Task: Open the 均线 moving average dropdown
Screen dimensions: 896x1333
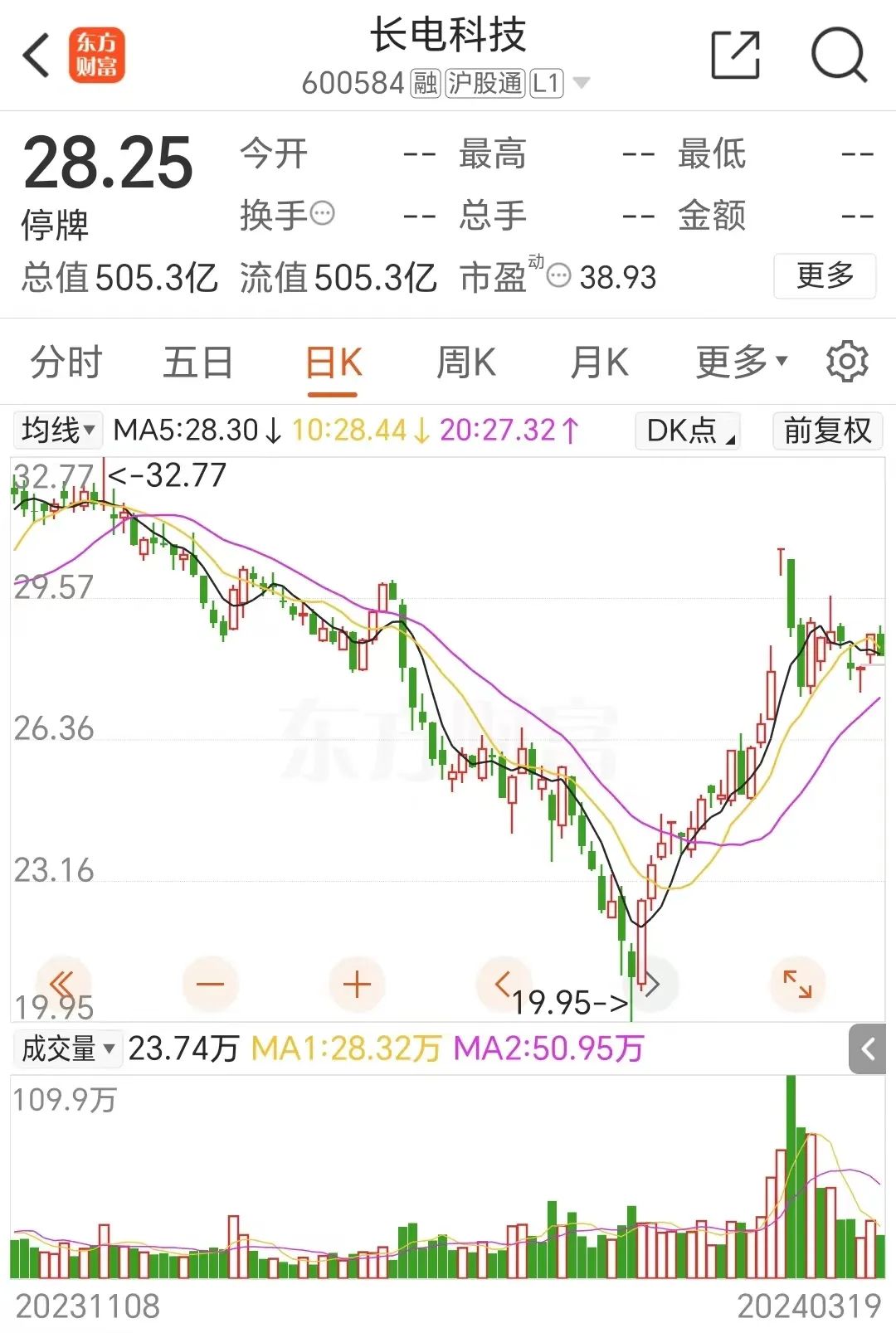Action: [56, 431]
